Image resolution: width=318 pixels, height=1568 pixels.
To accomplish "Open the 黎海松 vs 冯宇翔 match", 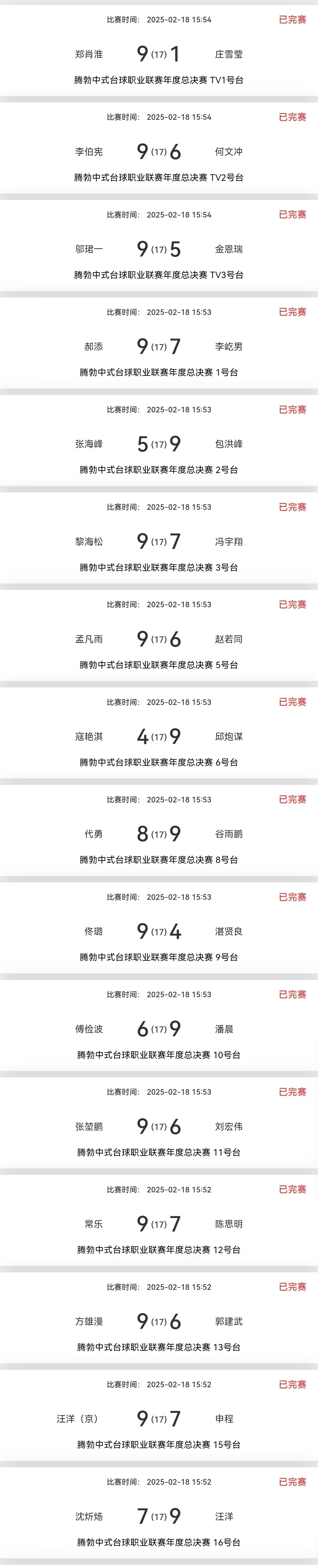I will click(158, 541).
